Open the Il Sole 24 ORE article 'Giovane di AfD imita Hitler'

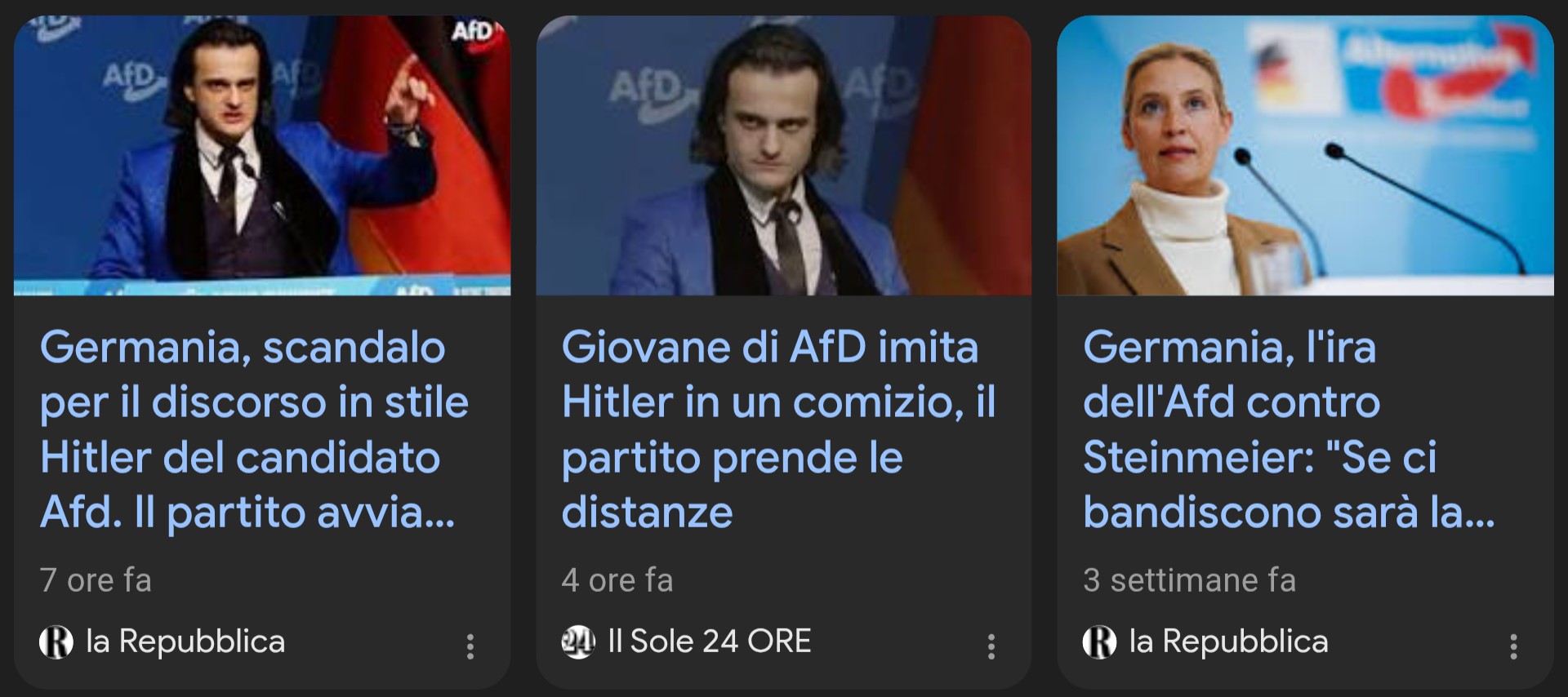click(x=777, y=429)
